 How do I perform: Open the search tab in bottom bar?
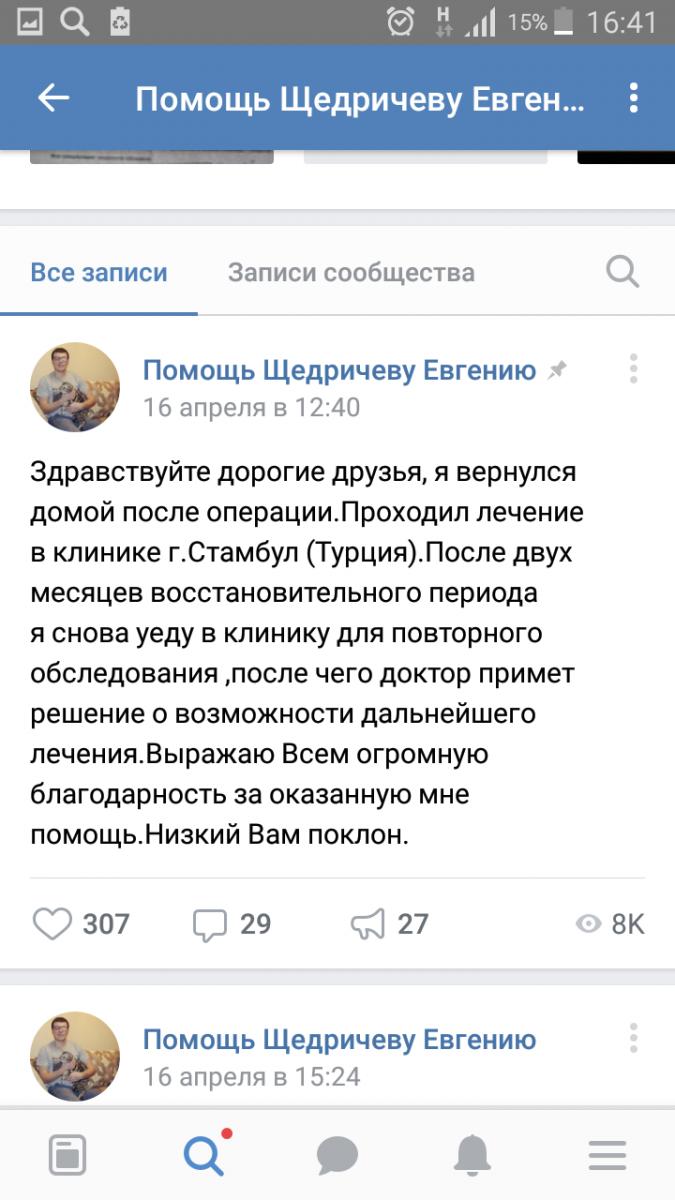203,1156
